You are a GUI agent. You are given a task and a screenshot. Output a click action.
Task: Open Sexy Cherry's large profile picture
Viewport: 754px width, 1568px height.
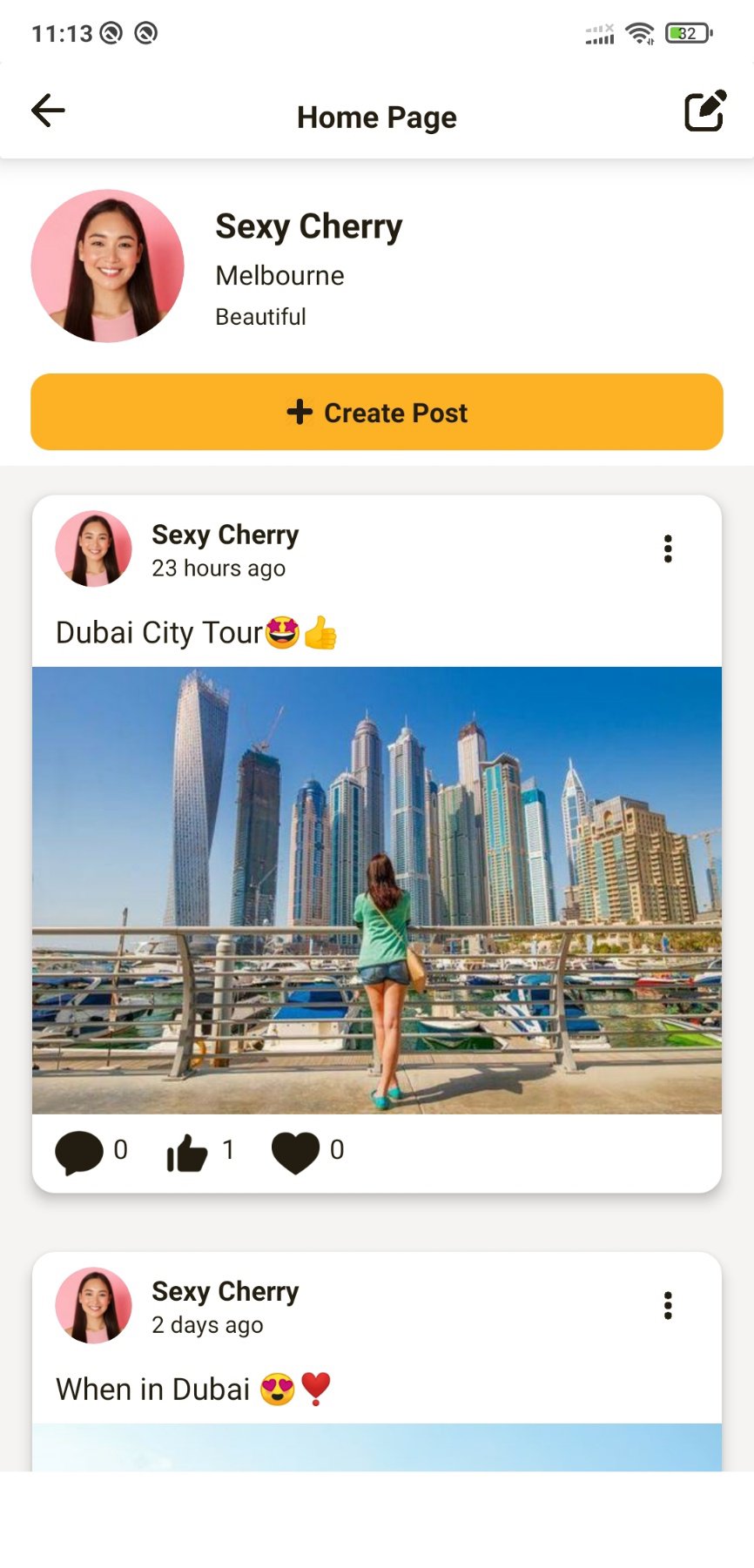(x=108, y=266)
